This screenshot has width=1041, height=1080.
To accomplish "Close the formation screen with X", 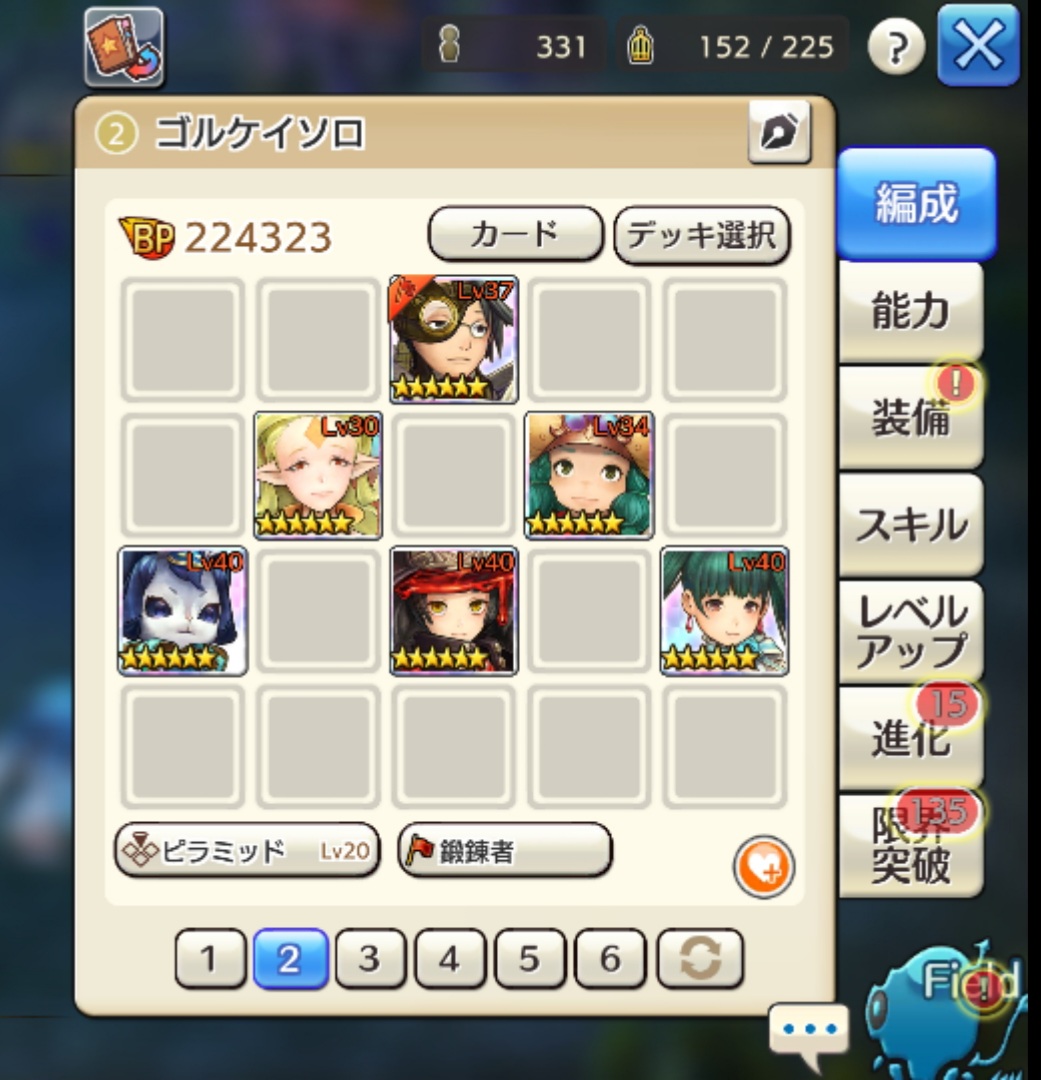I will click(x=977, y=45).
